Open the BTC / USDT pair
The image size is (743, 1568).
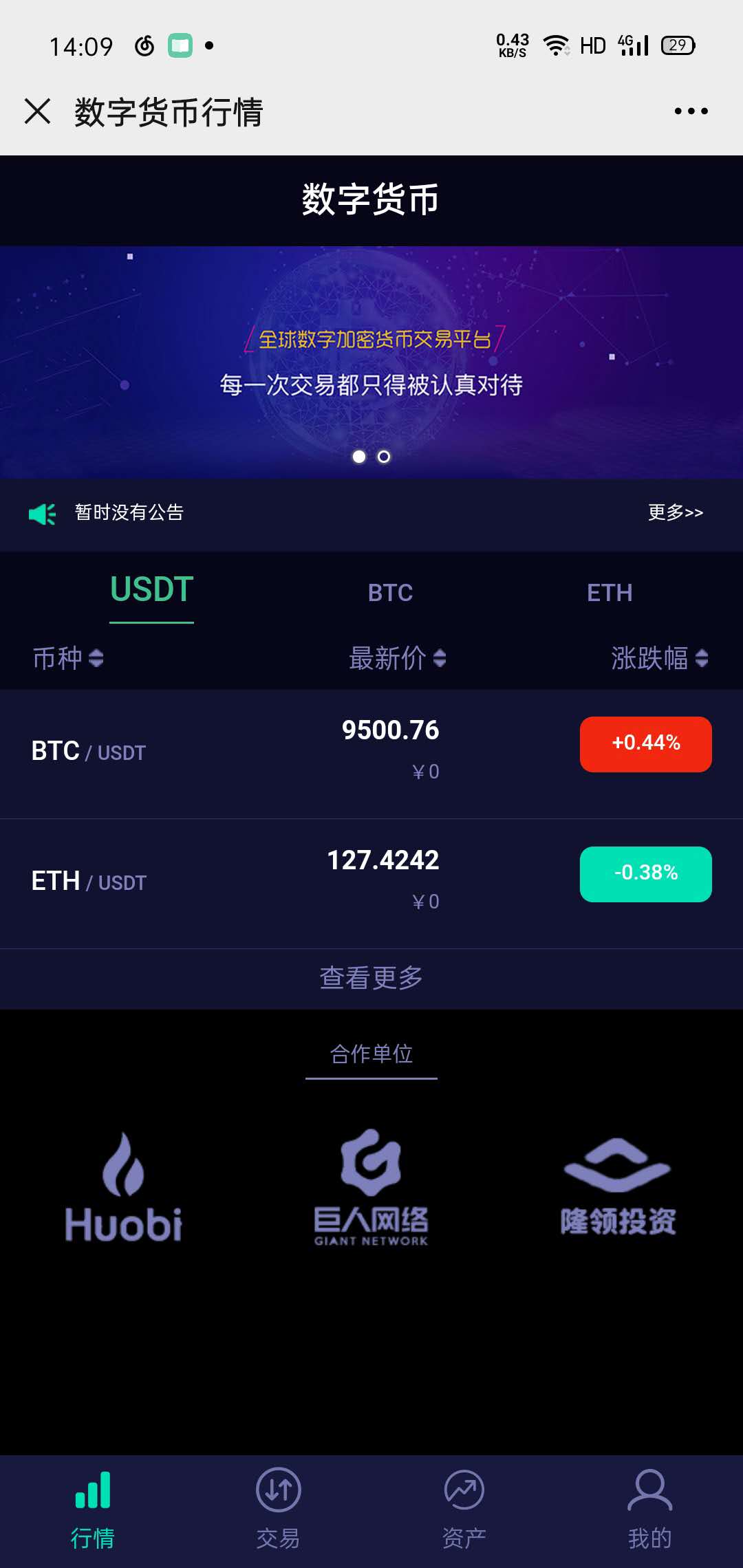(x=89, y=752)
